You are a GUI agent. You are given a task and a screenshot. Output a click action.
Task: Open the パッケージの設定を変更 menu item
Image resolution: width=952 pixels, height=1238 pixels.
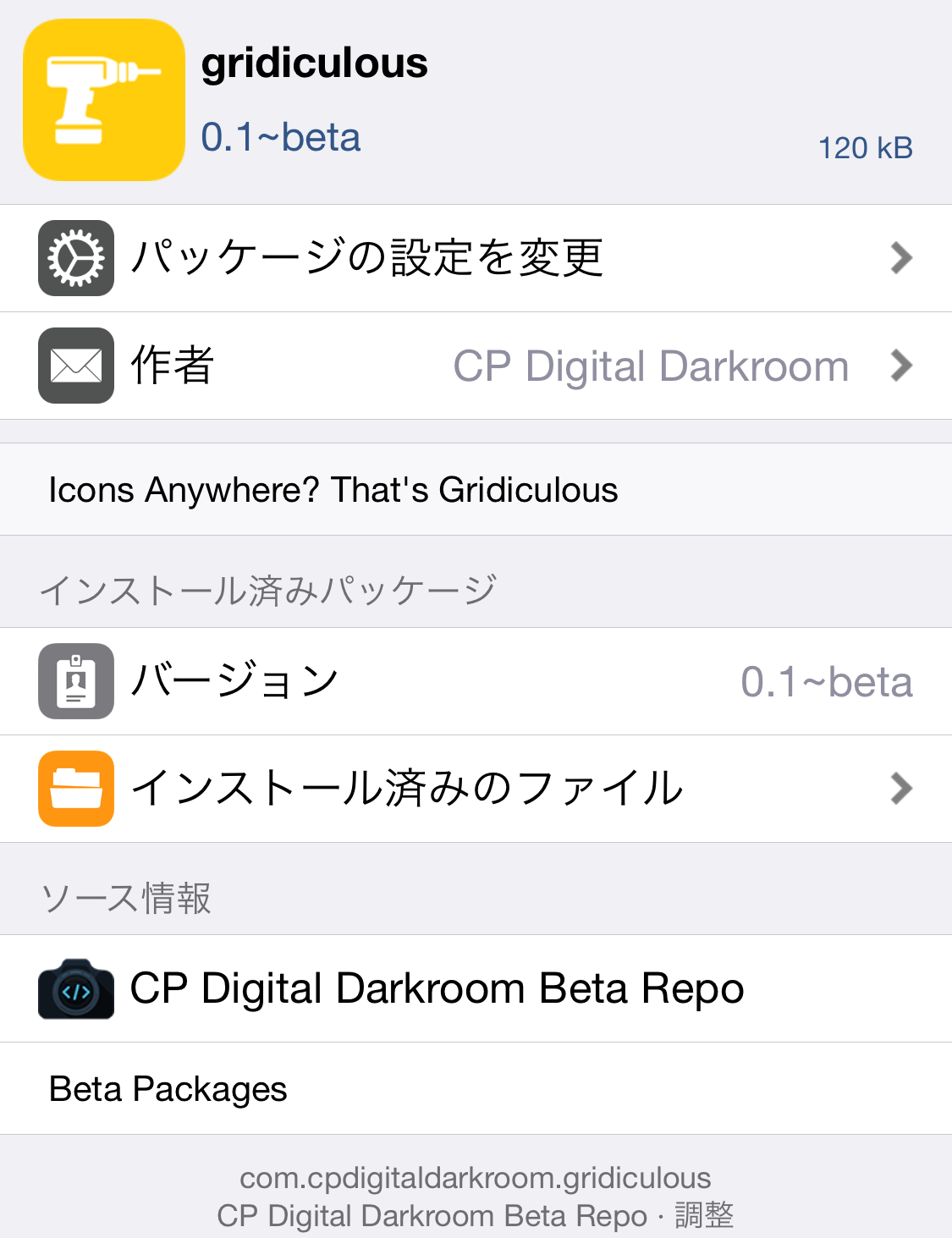[368, 258]
